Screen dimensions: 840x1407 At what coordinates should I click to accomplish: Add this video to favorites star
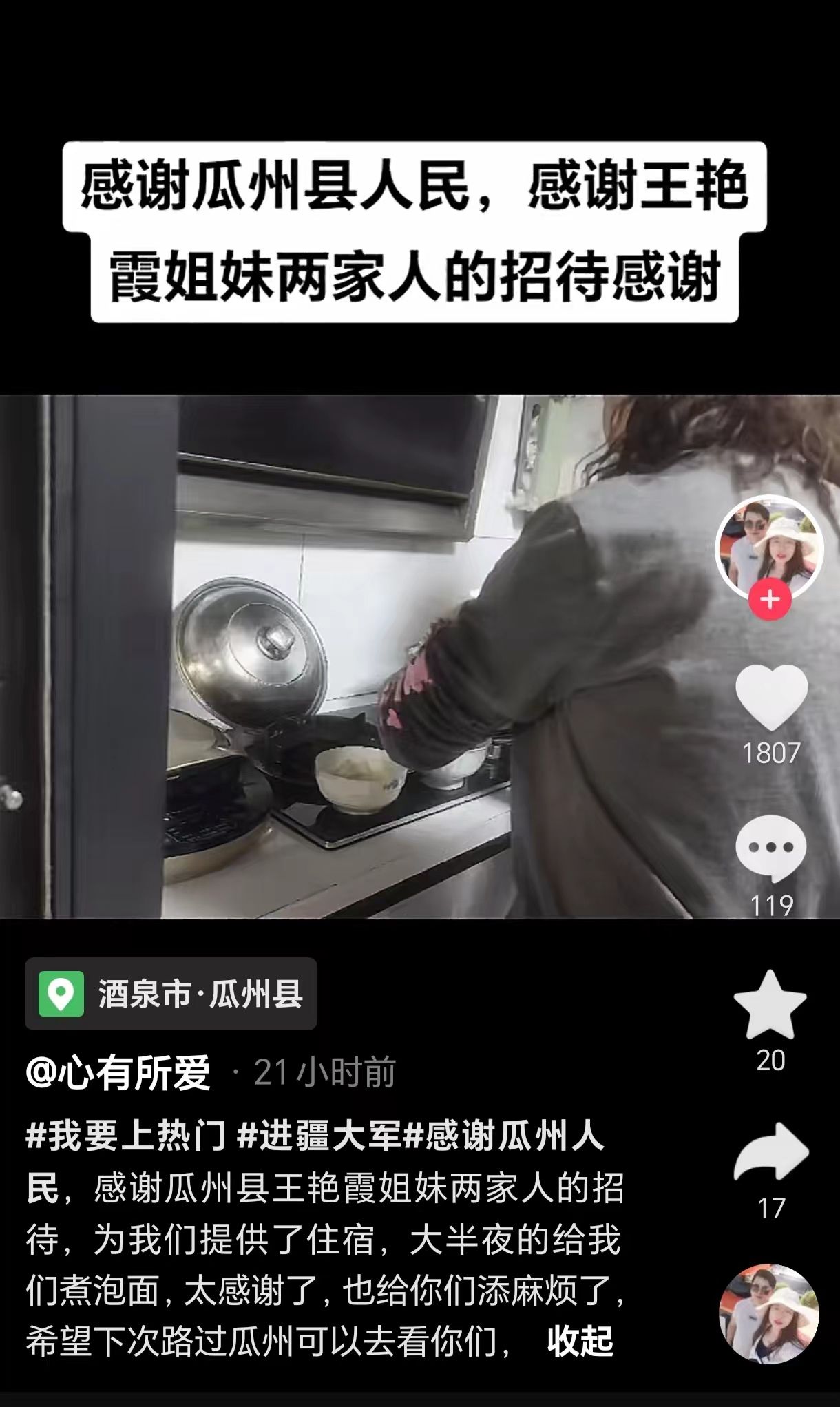point(770,1005)
